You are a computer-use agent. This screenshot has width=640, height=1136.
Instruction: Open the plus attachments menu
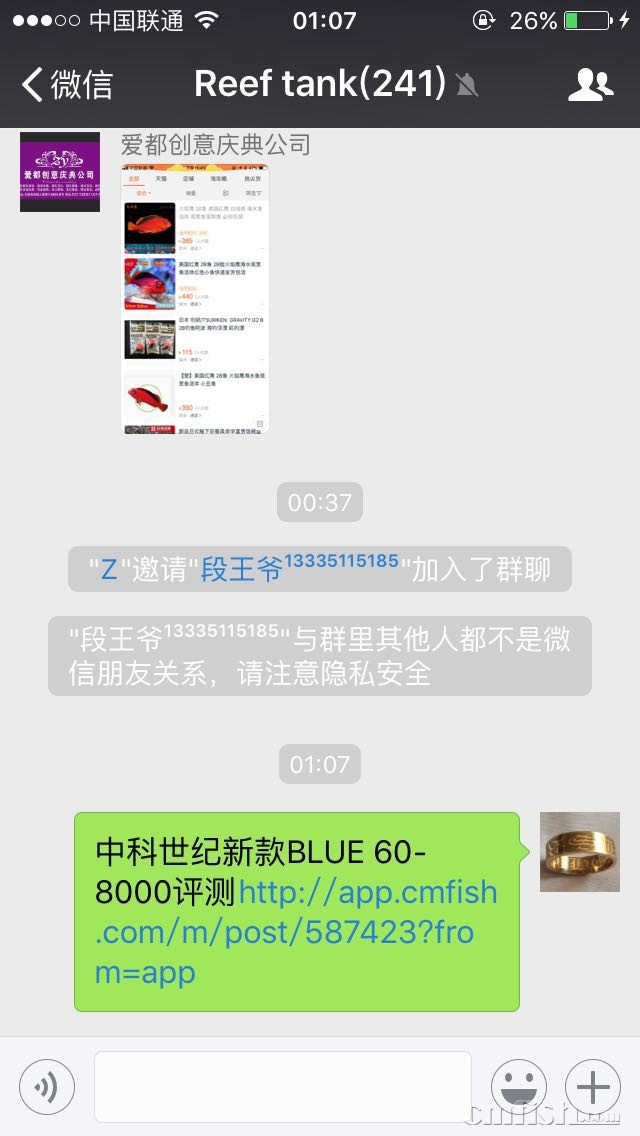[593, 1086]
